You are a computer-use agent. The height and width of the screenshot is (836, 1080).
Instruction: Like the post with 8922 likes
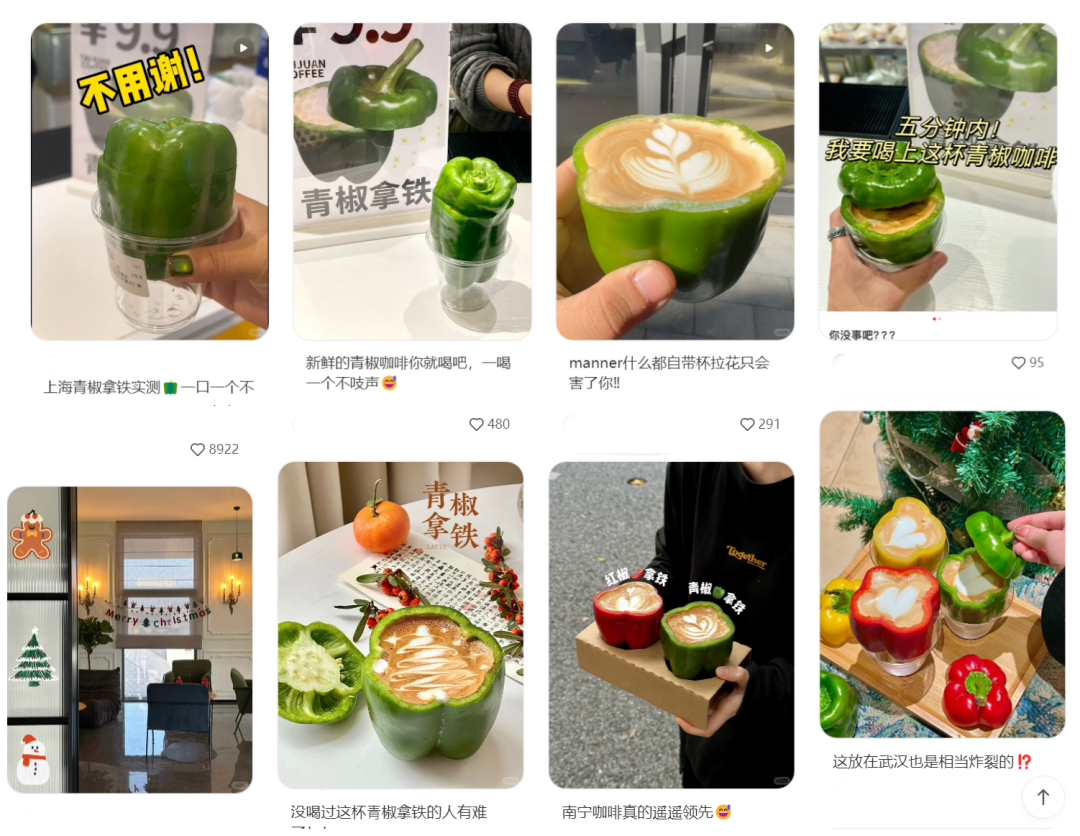pos(198,450)
